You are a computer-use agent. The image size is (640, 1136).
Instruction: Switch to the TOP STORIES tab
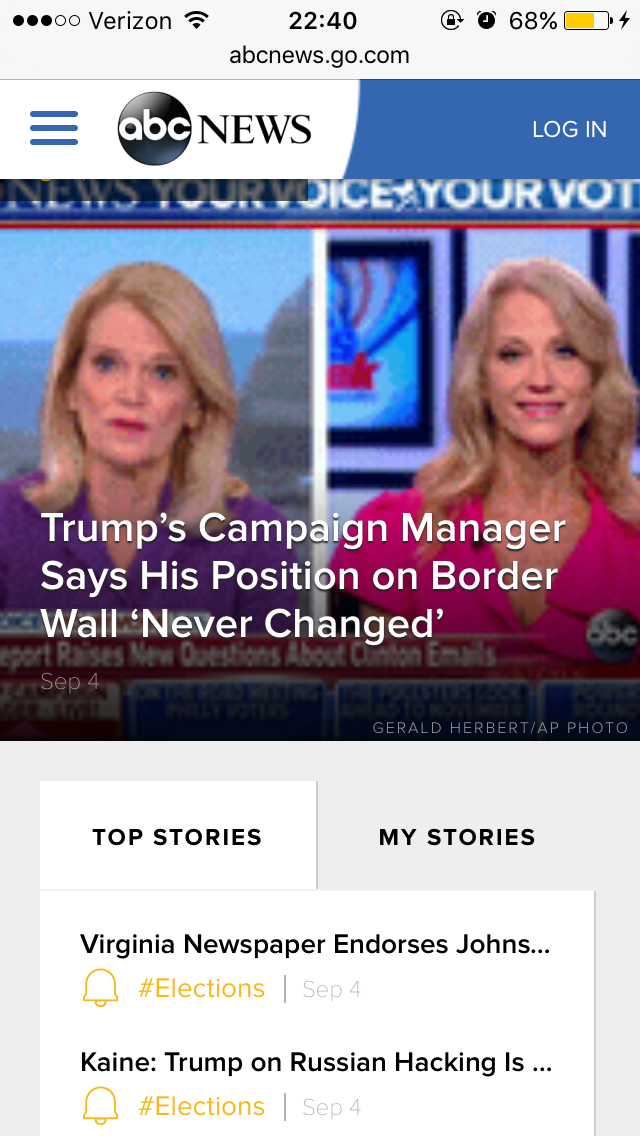pyautogui.click(x=177, y=837)
